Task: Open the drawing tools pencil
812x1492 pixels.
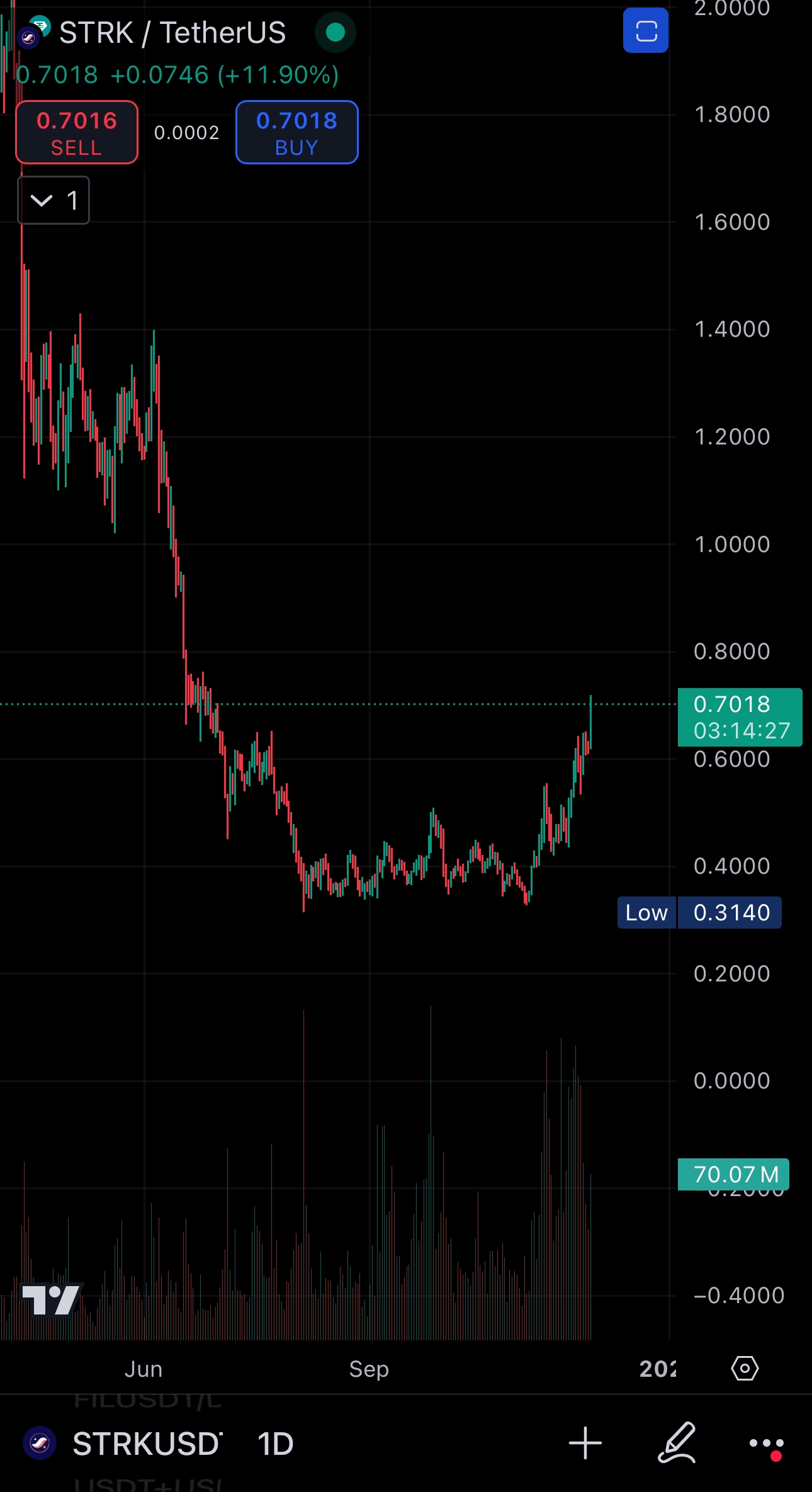Action: 677,1442
